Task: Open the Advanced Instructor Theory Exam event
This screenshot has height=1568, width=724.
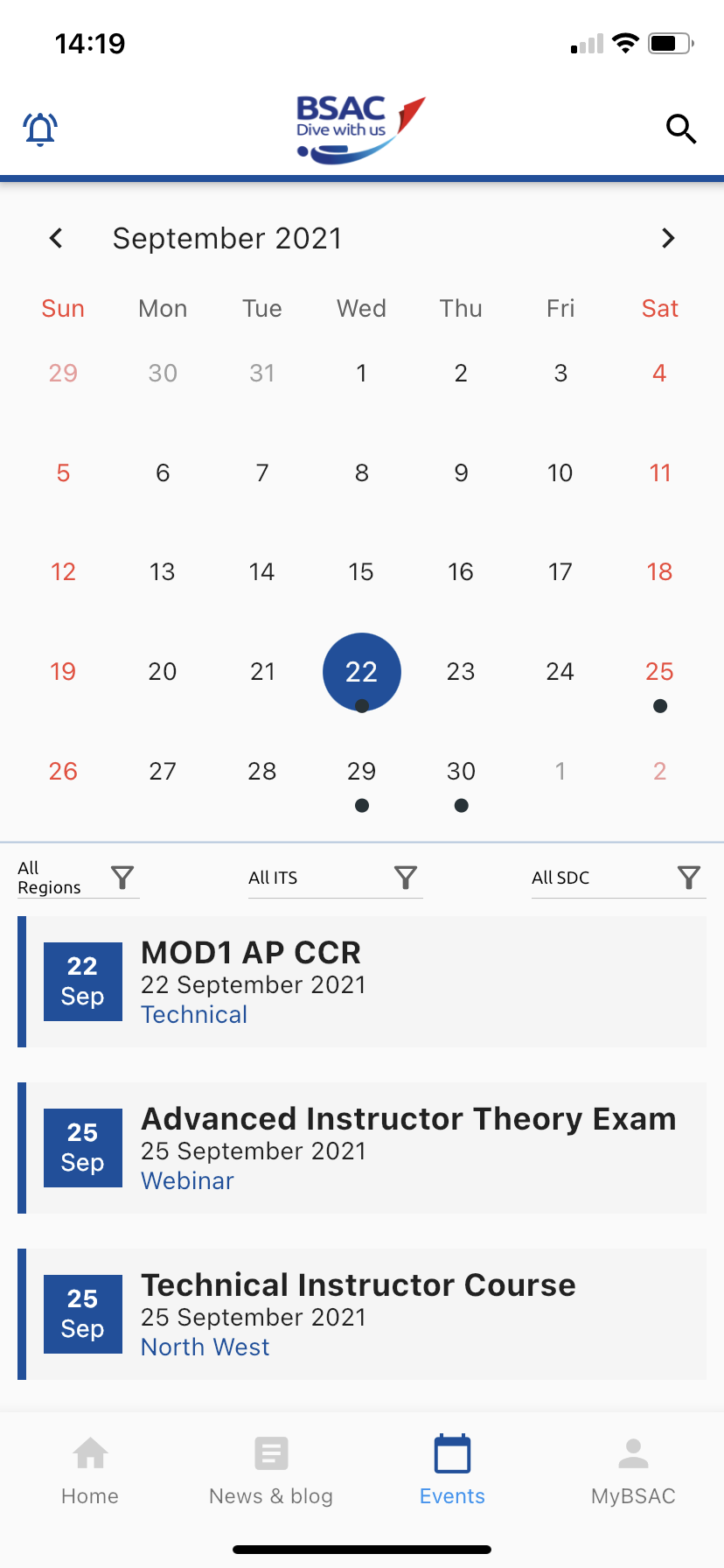Action: click(x=362, y=1148)
